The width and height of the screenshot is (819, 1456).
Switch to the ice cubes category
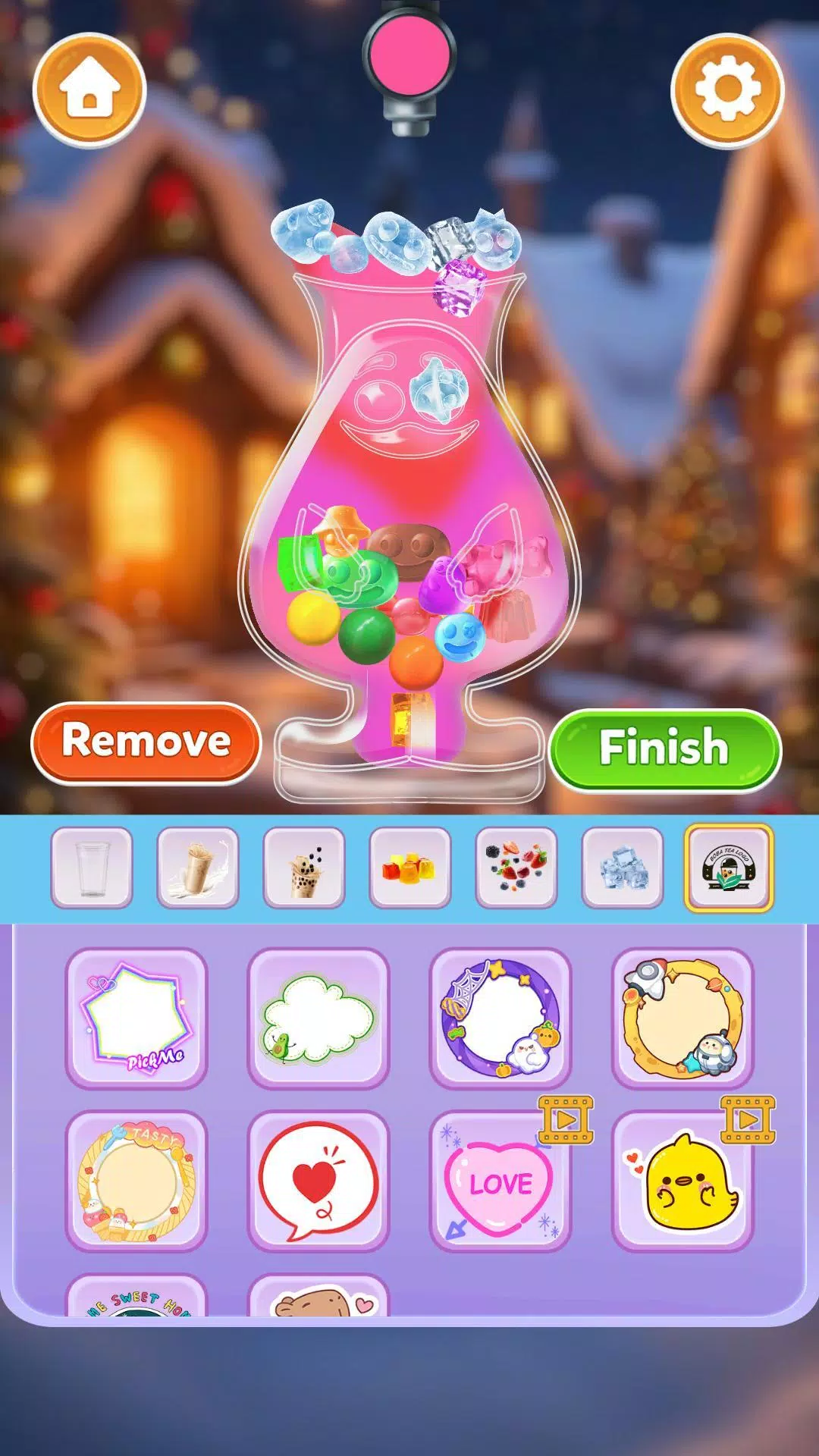pyautogui.click(x=623, y=868)
